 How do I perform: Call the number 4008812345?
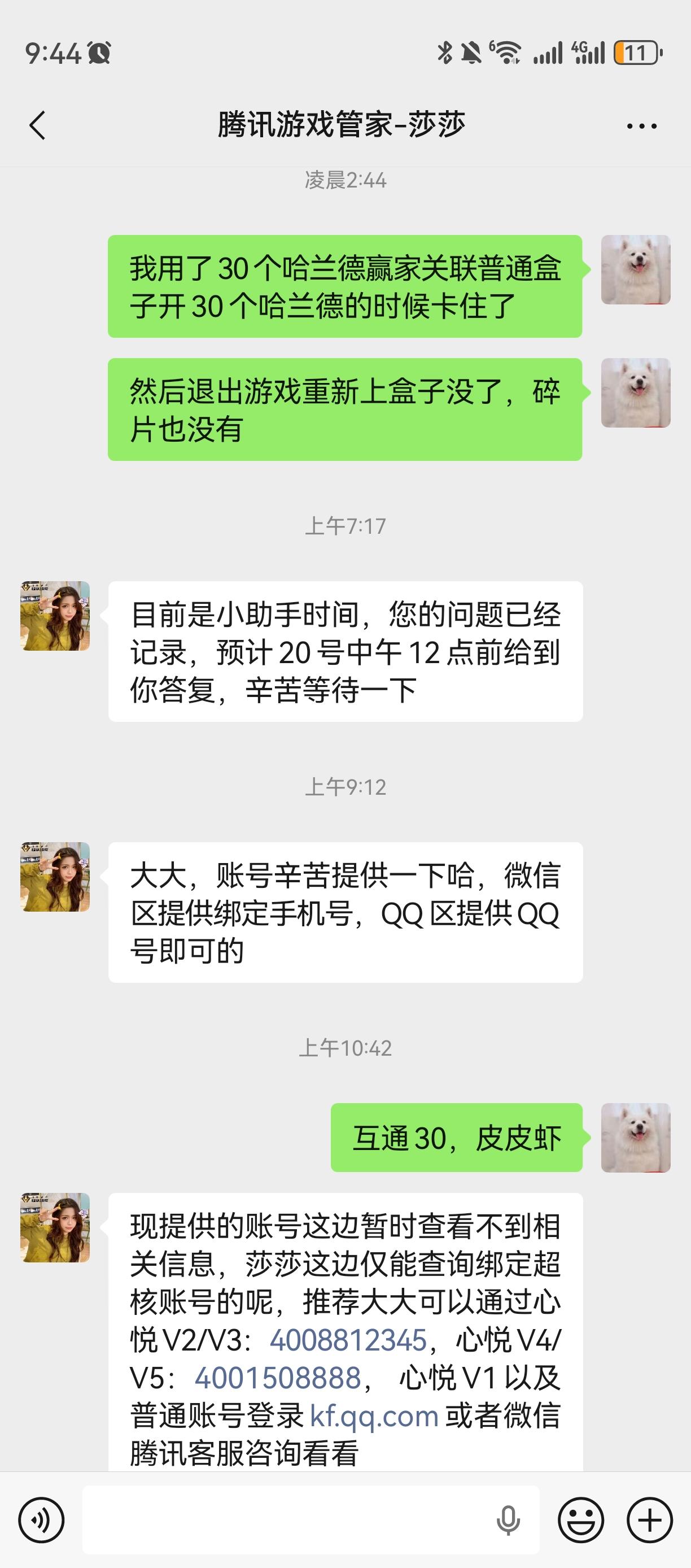pos(348,1340)
